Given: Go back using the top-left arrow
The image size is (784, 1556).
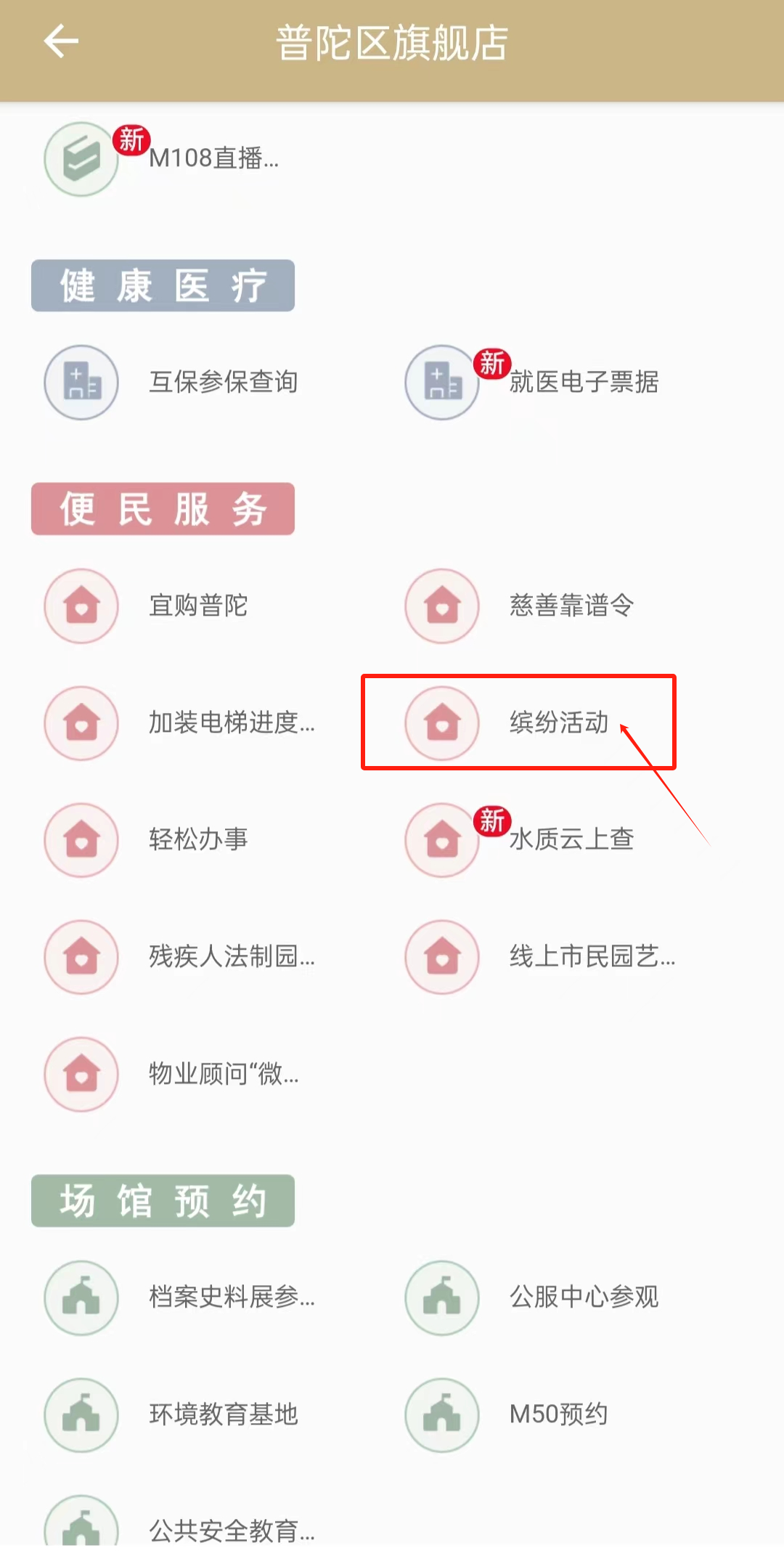Looking at the screenshot, I should click(x=61, y=41).
